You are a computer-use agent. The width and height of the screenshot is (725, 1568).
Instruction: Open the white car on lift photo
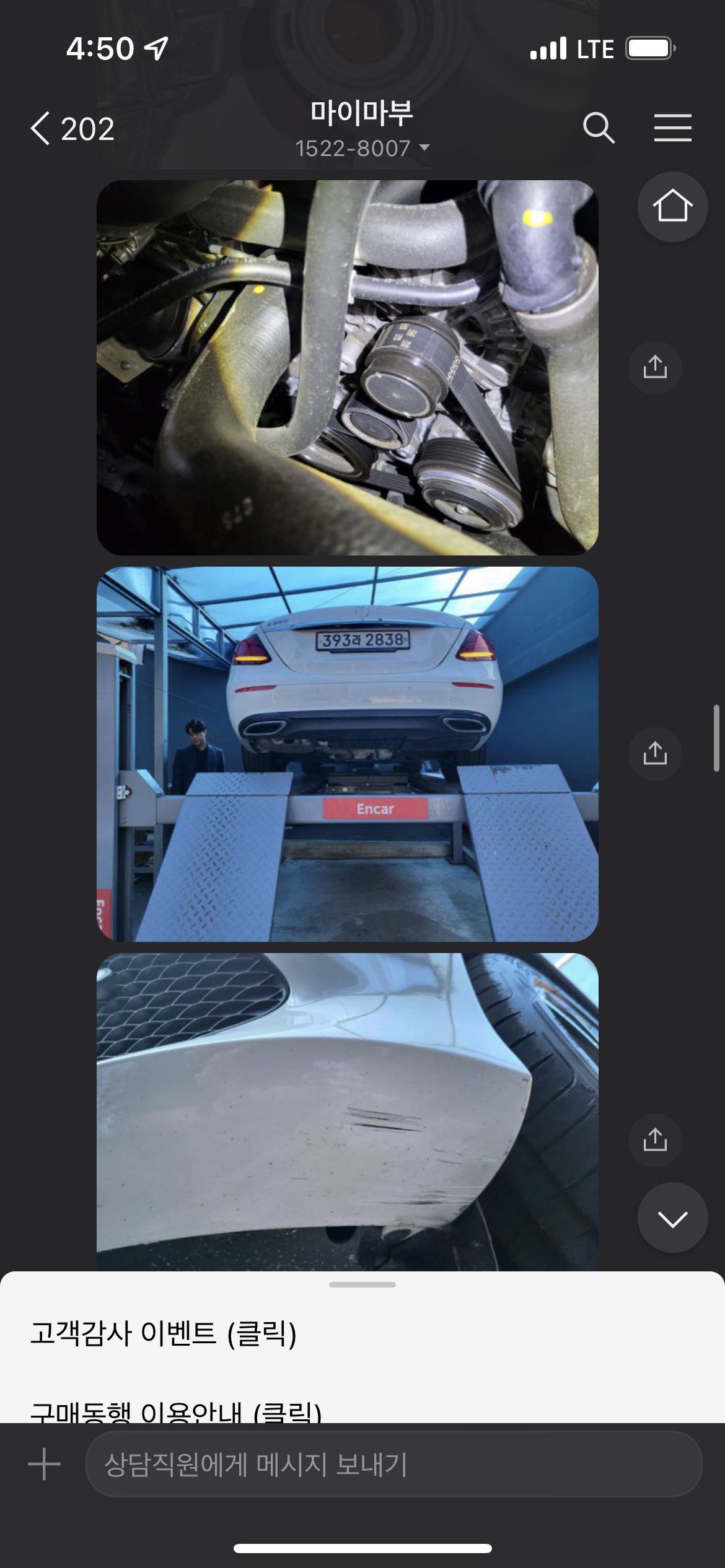(x=347, y=754)
